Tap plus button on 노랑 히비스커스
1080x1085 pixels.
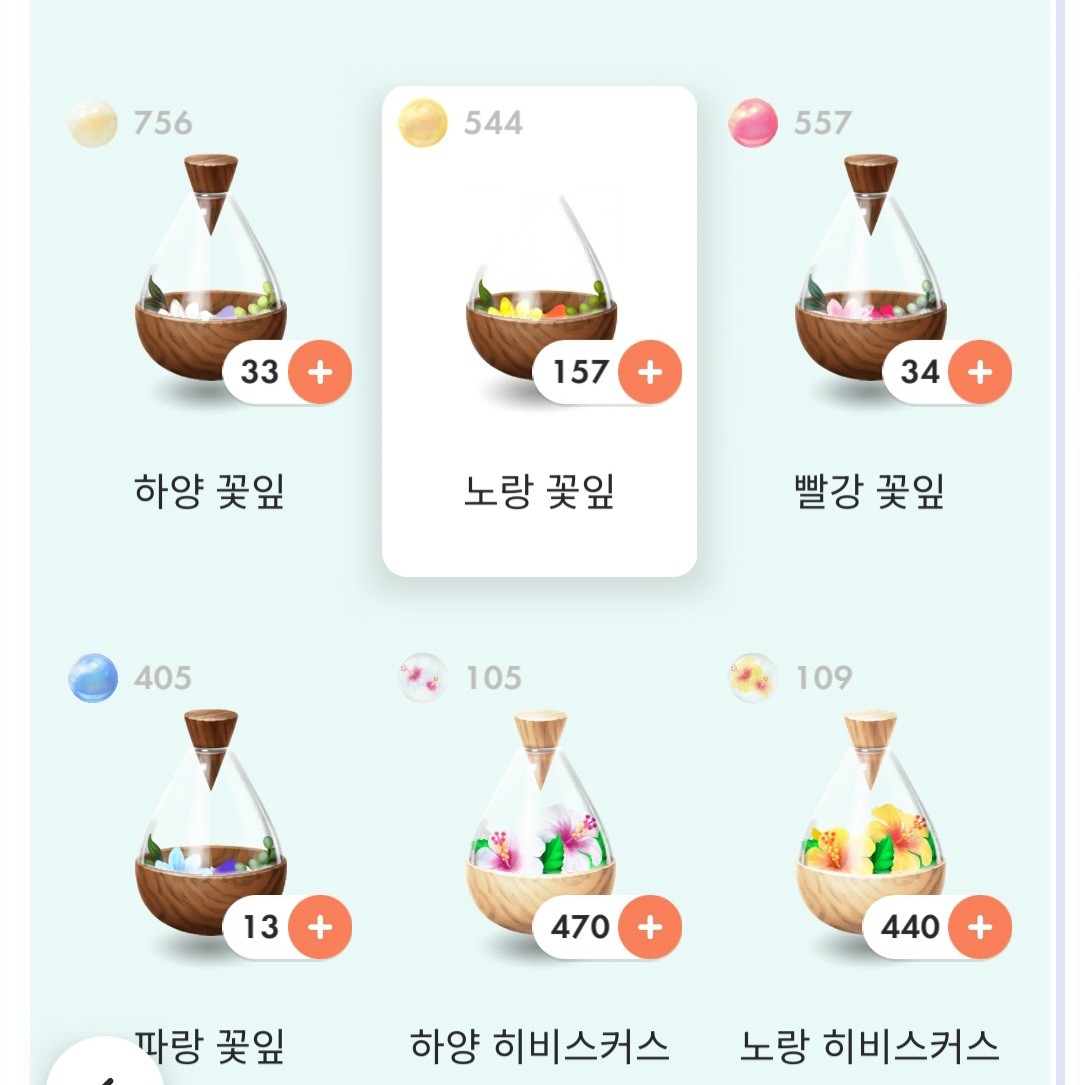(980, 927)
